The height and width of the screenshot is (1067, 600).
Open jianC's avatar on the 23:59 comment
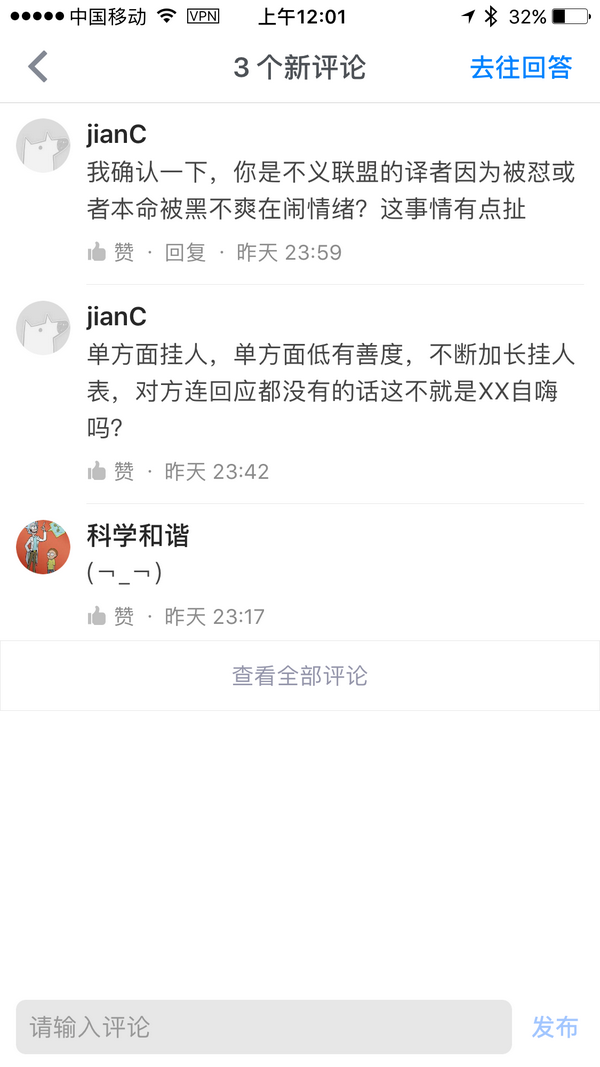pos(43,146)
